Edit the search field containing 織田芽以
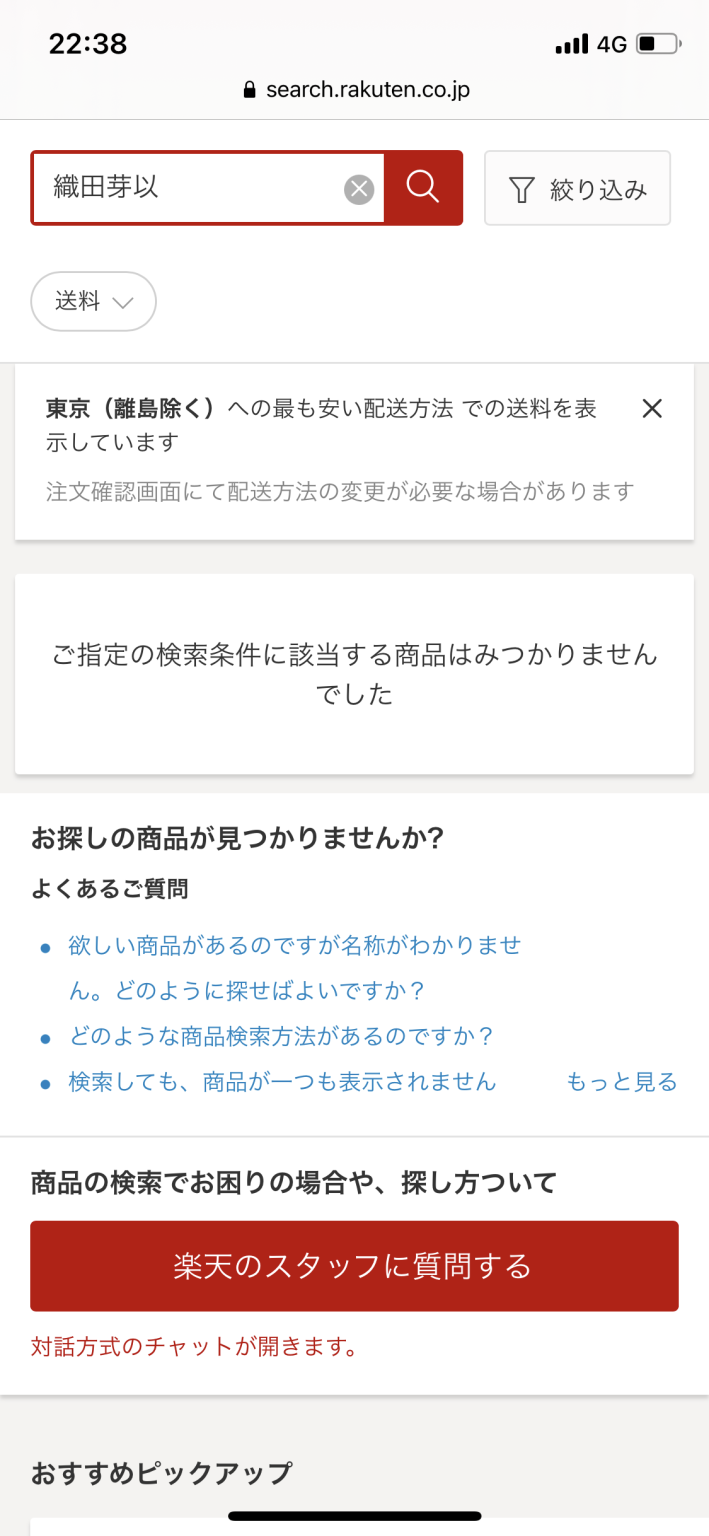 [x=190, y=187]
